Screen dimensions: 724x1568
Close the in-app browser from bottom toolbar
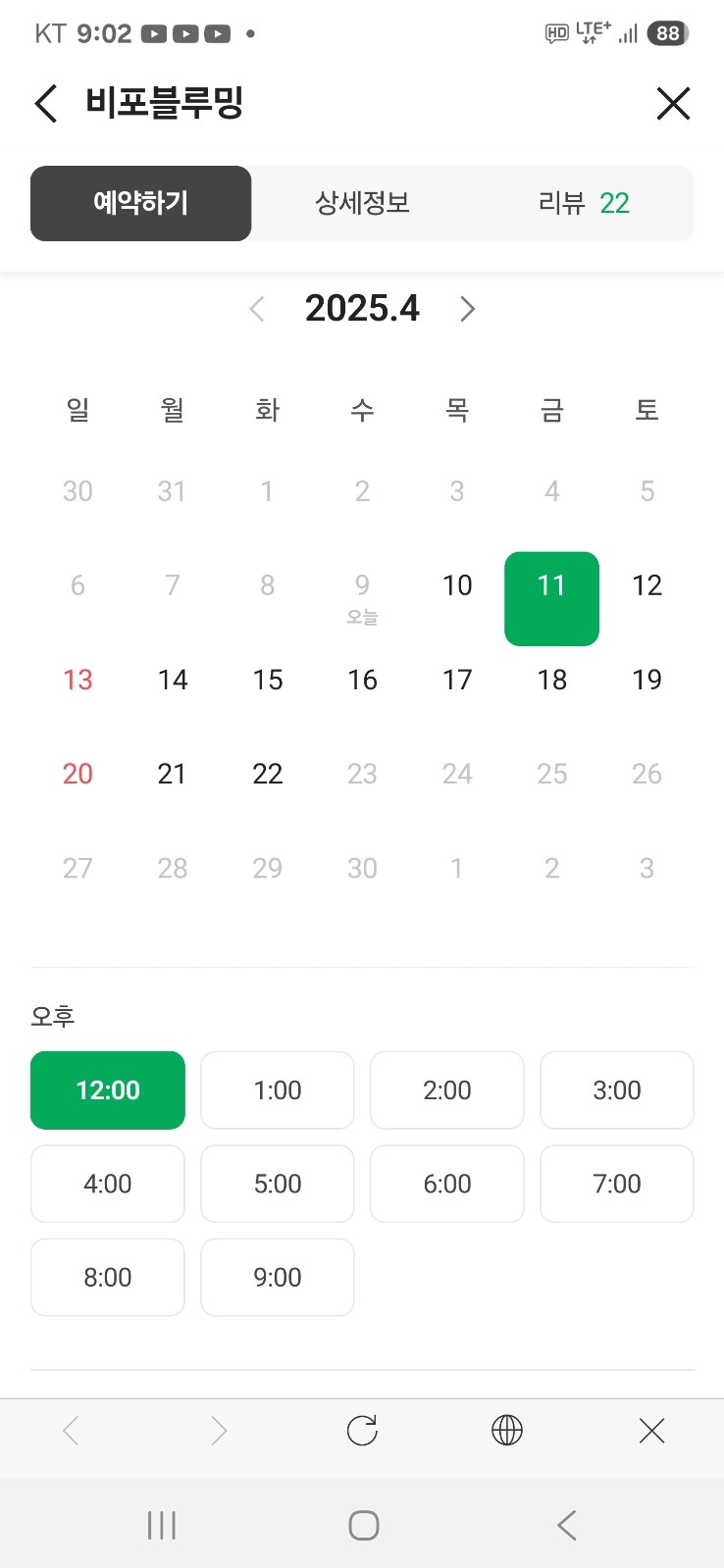point(651,1431)
